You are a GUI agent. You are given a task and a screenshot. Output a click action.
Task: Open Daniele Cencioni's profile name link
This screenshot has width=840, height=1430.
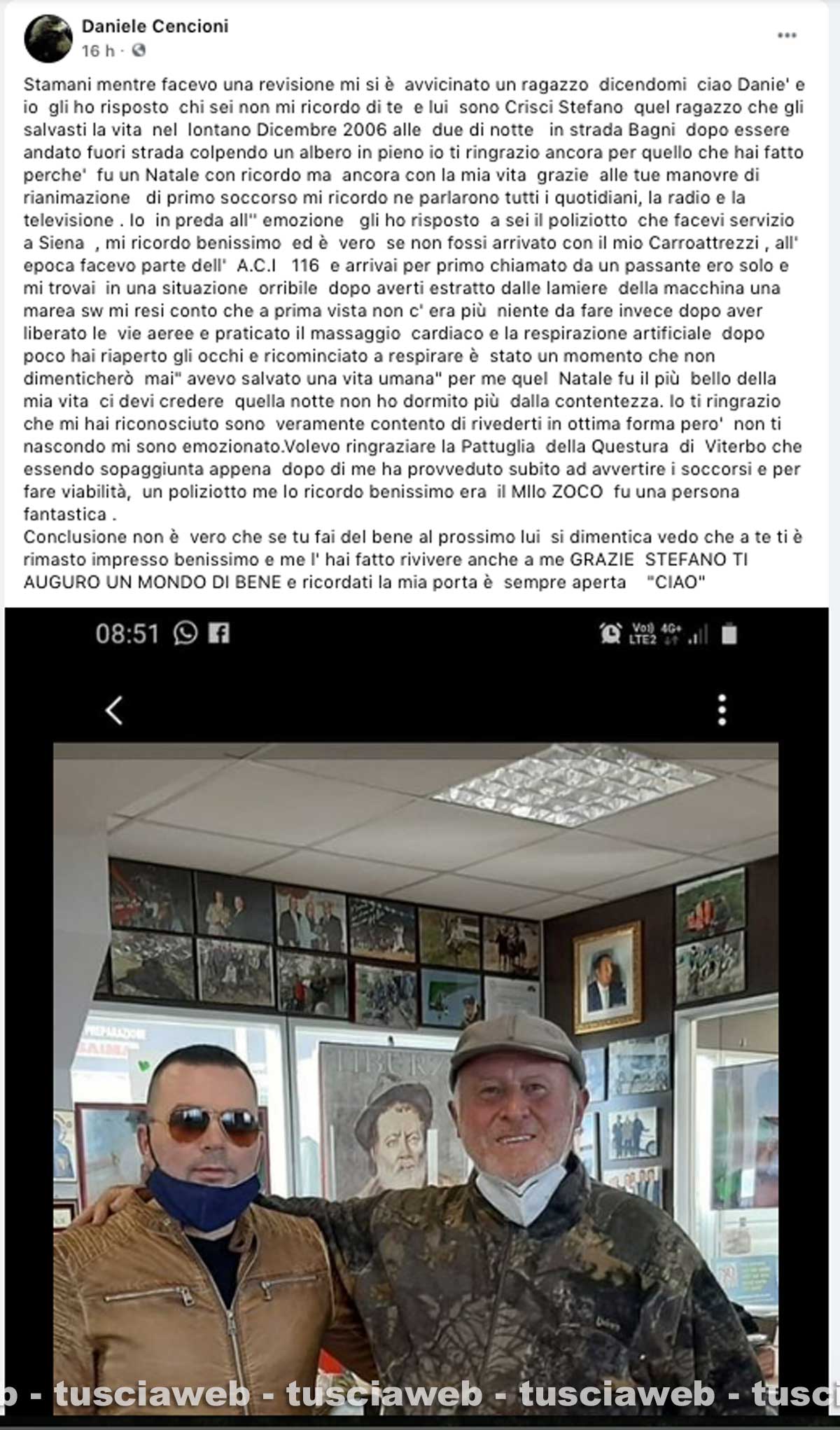(x=155, y=27)
